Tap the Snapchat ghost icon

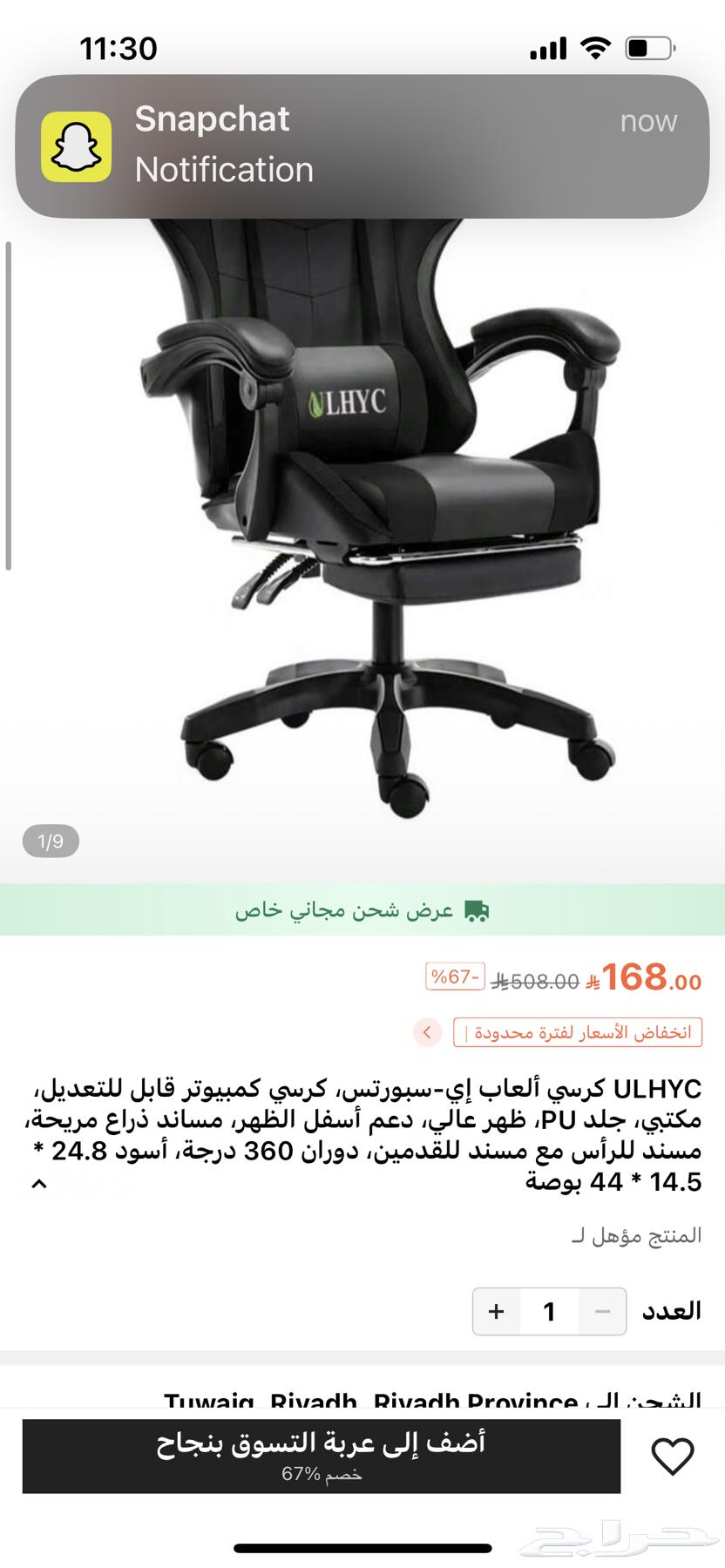tap(77, 145)
